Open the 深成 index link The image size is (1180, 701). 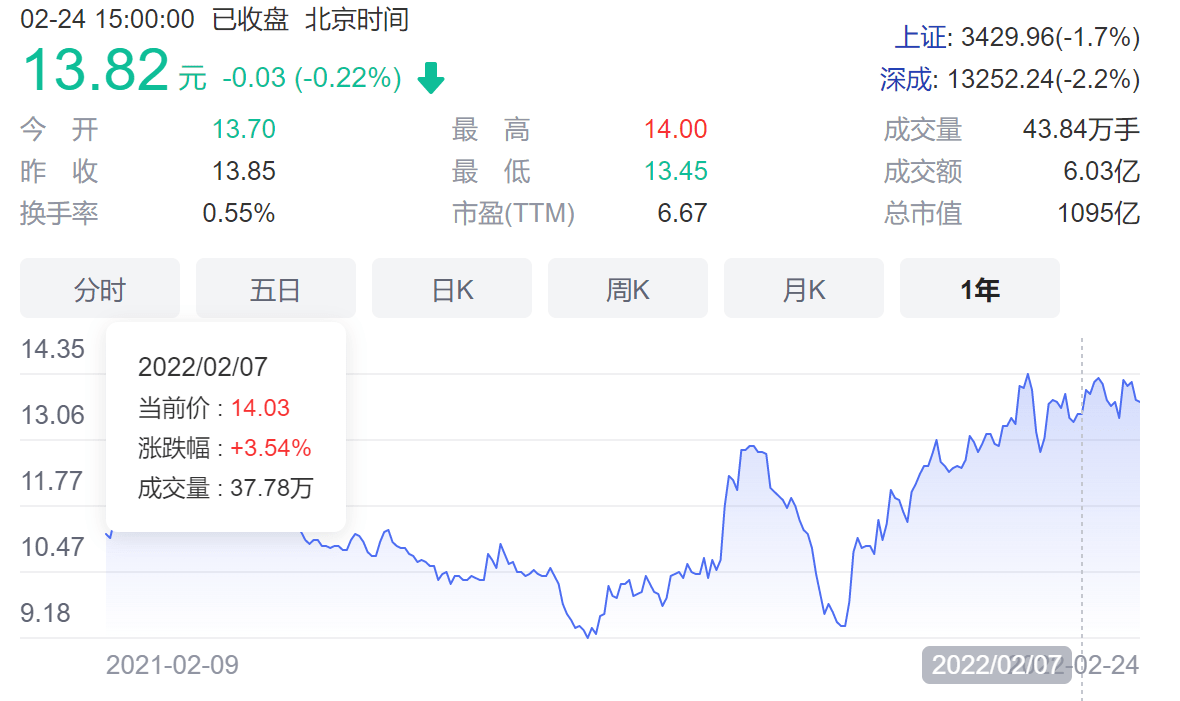906,80
